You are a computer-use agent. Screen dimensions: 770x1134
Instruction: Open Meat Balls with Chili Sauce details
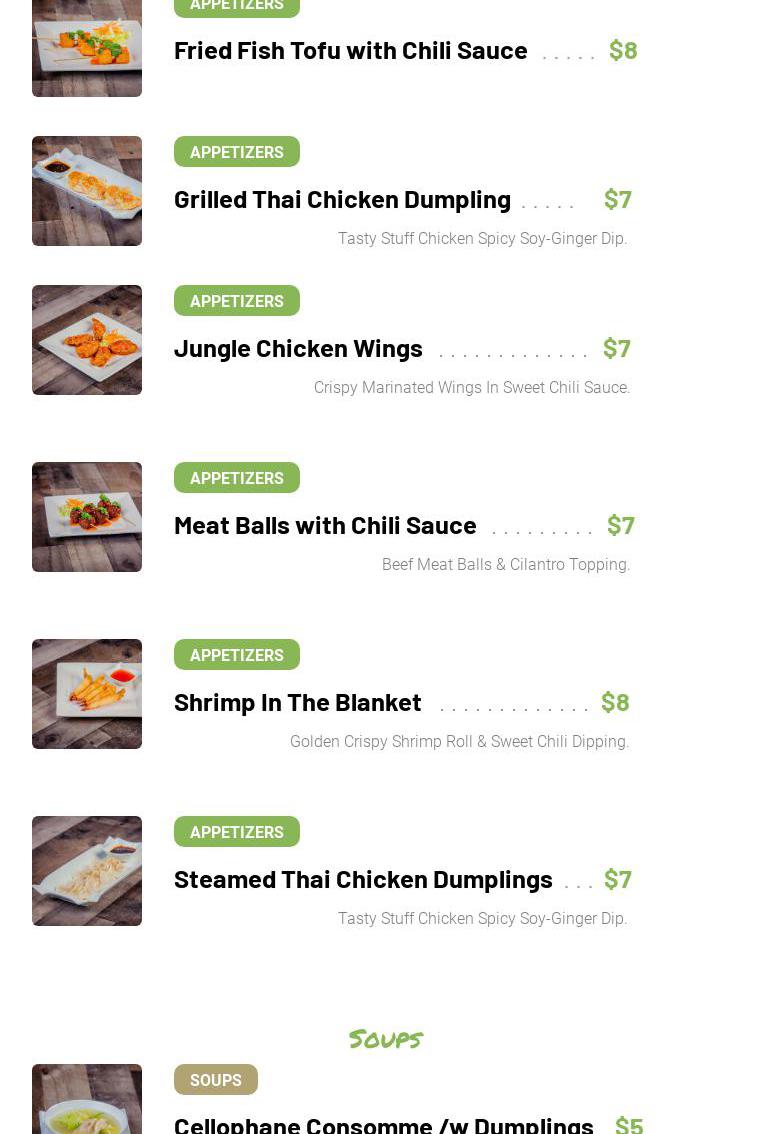tap(325, 525)
